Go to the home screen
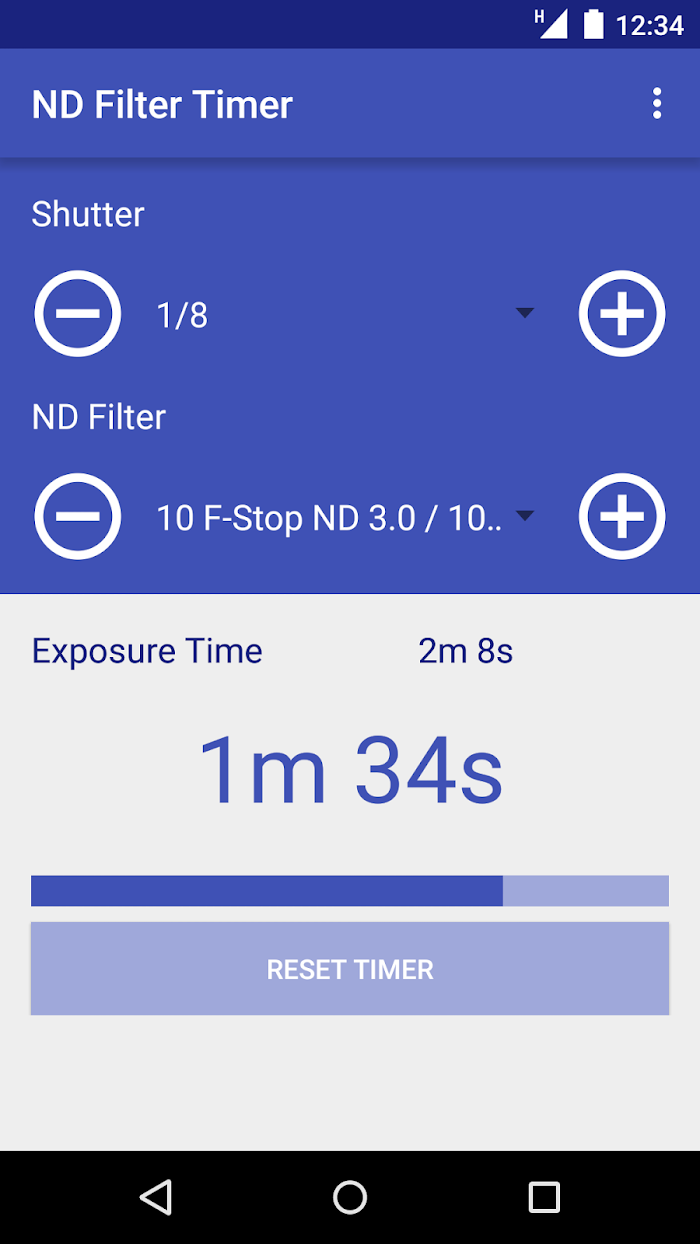700x1244 pixels. 350,1197
